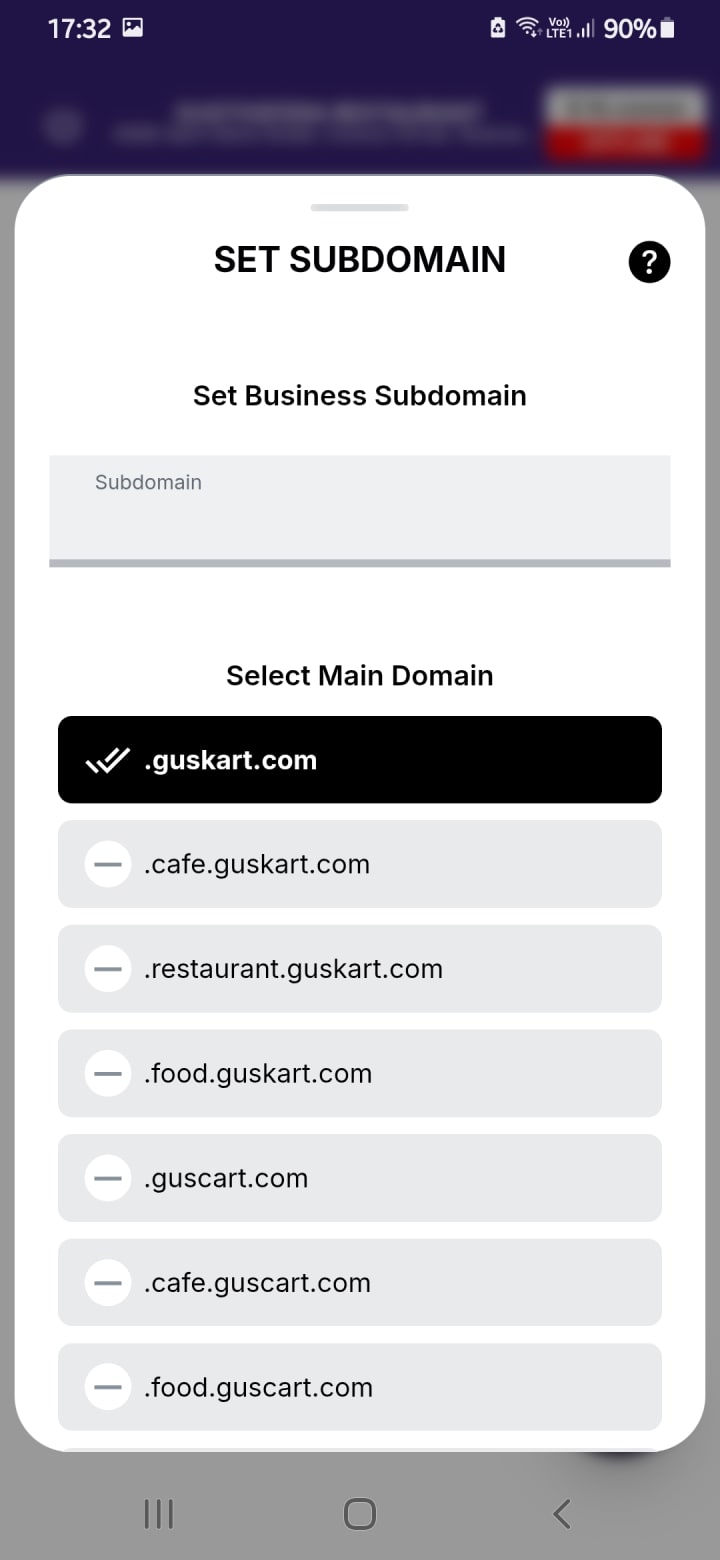This screenshot has width=720, height=1560.
Task: Go back using system back button
Action: (x=562, y=1514)
